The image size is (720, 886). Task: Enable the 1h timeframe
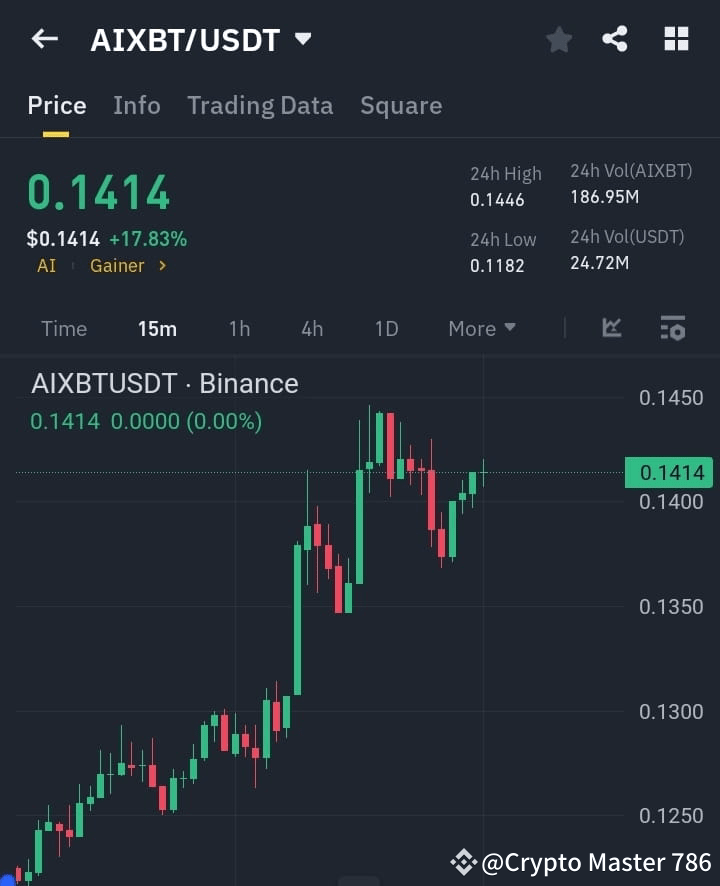click(x=239, y=327)
